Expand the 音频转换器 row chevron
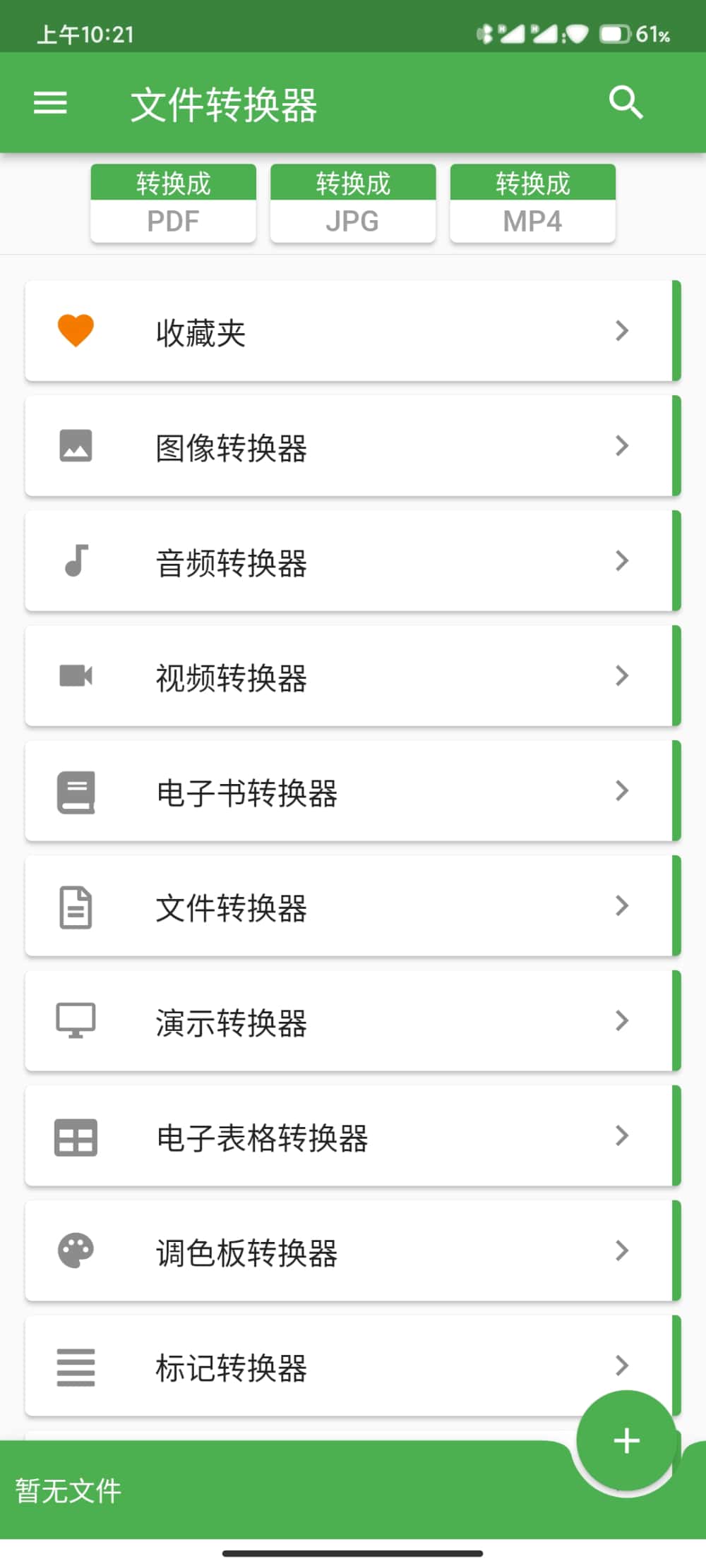The width and height of the screenshot is (706, 1568). [x=621, y=561]
